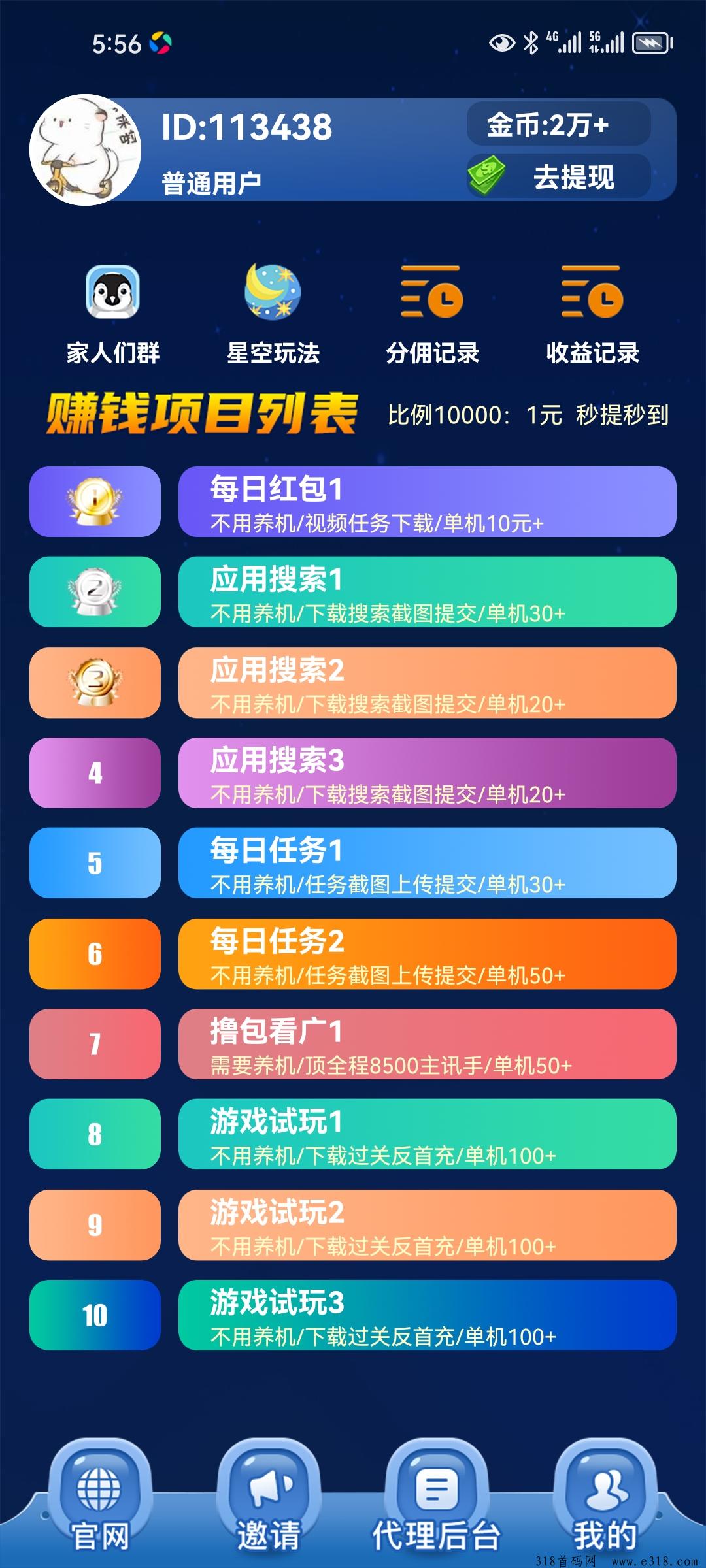The height and width of the screenshot is (1568, 706).
Task: Open the 代理后台 tab
Action: [x=436, y=1503]
